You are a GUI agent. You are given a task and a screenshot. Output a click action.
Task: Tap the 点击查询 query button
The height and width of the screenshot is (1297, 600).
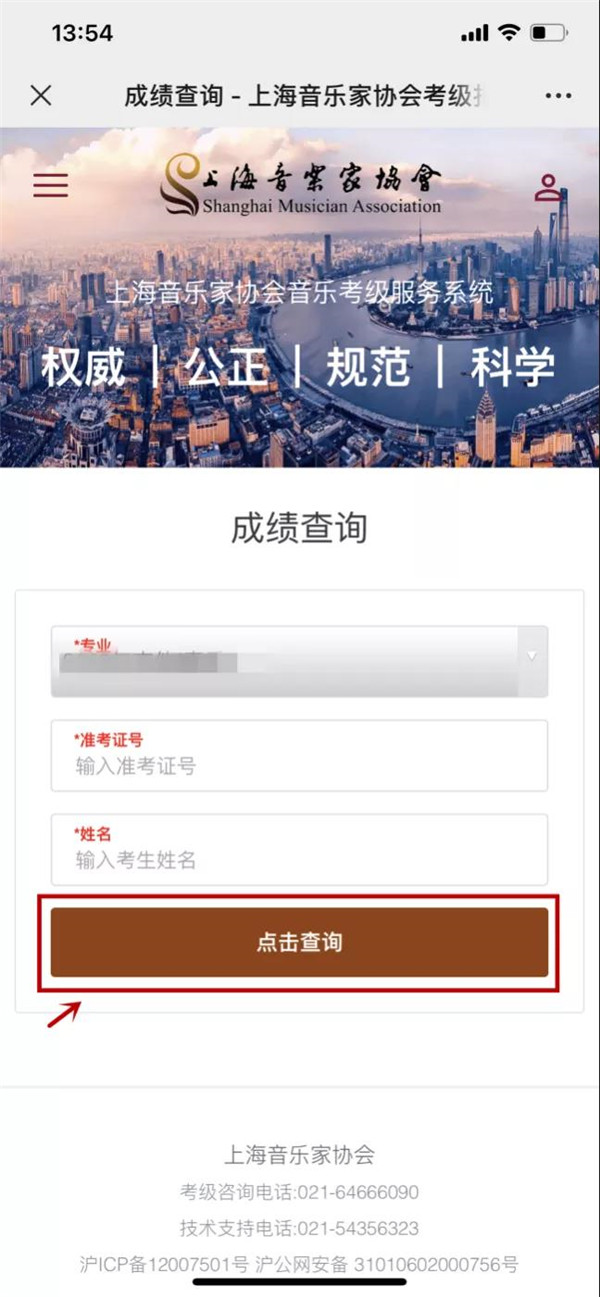[x=299, y=942]
